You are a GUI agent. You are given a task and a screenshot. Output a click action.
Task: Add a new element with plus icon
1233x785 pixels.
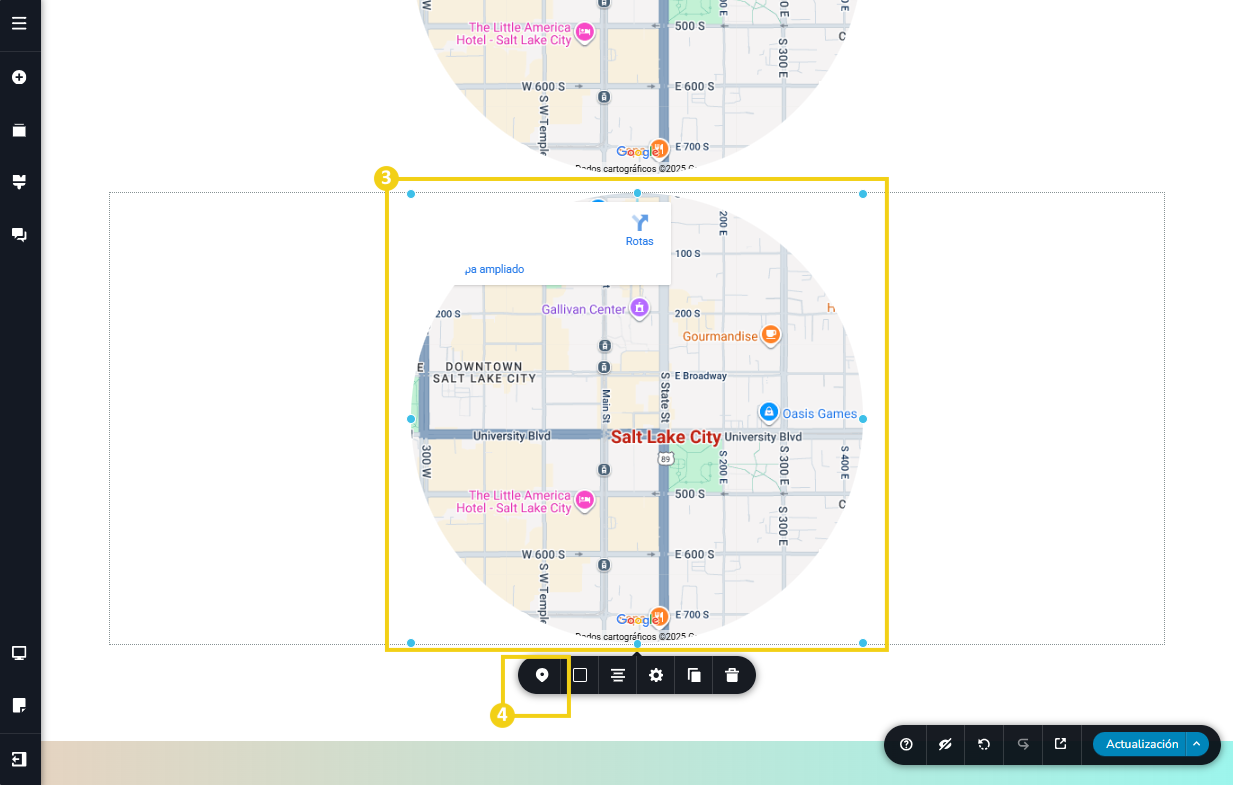[x=19, y=77]
